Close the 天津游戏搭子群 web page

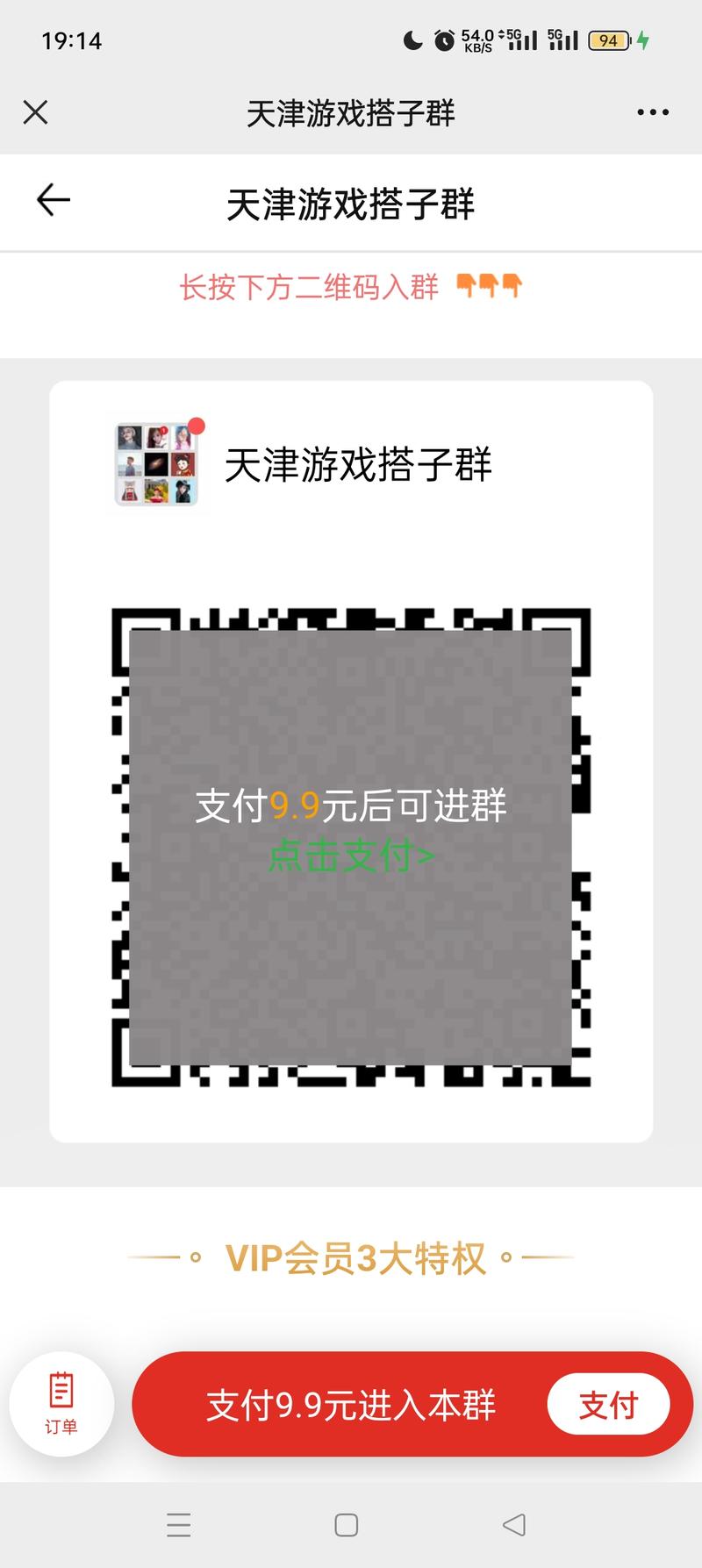[35, 112]
